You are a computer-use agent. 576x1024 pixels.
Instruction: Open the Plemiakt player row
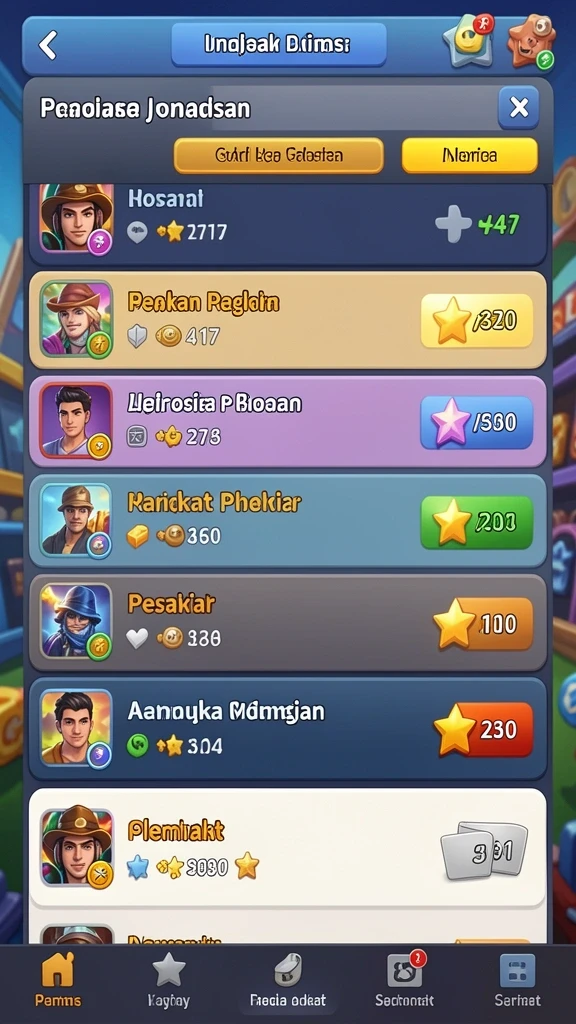coord(288,848)
